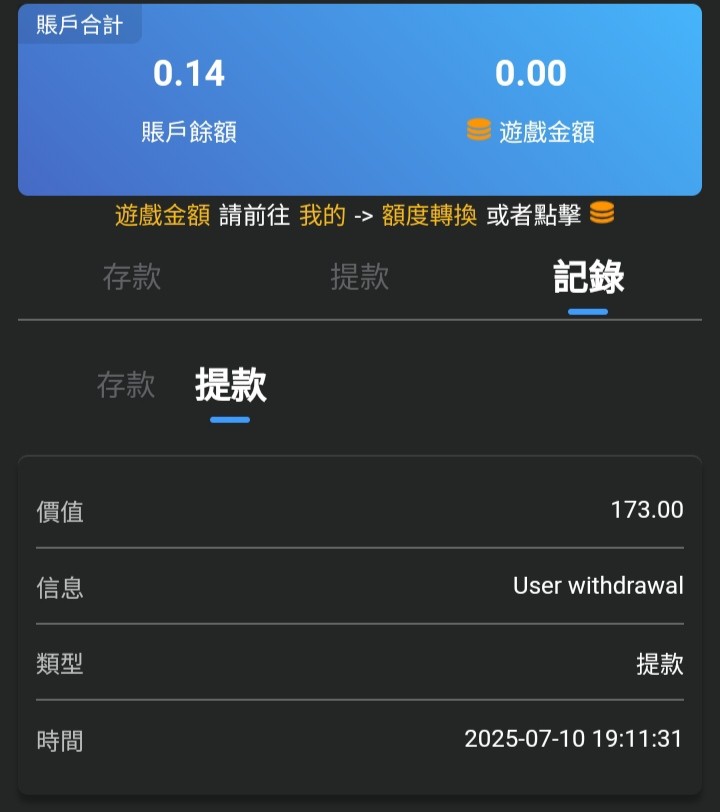The height and width of the screenshot is (812, 720).
Task: Select the 記錄 tab
Action: coord(588,278)
